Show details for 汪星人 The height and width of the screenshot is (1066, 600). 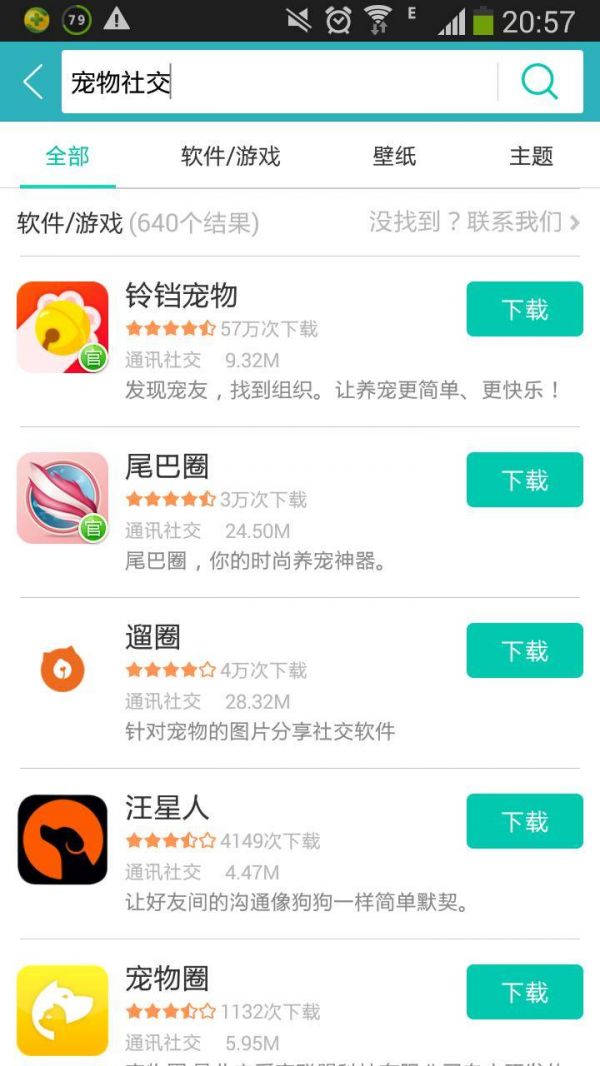click(280, 855)
